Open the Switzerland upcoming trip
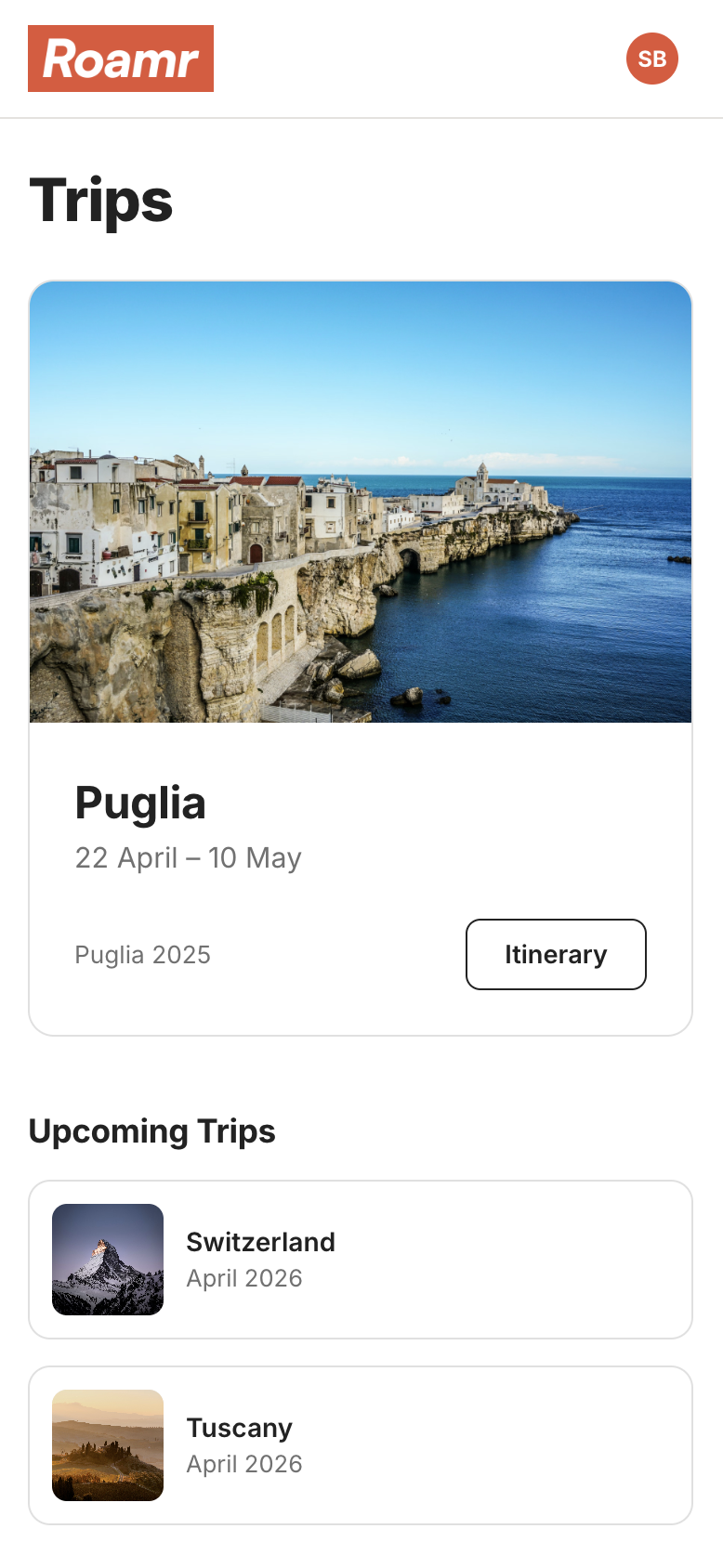This screenshot has width=723, height=1568. tap(361, 1259)
